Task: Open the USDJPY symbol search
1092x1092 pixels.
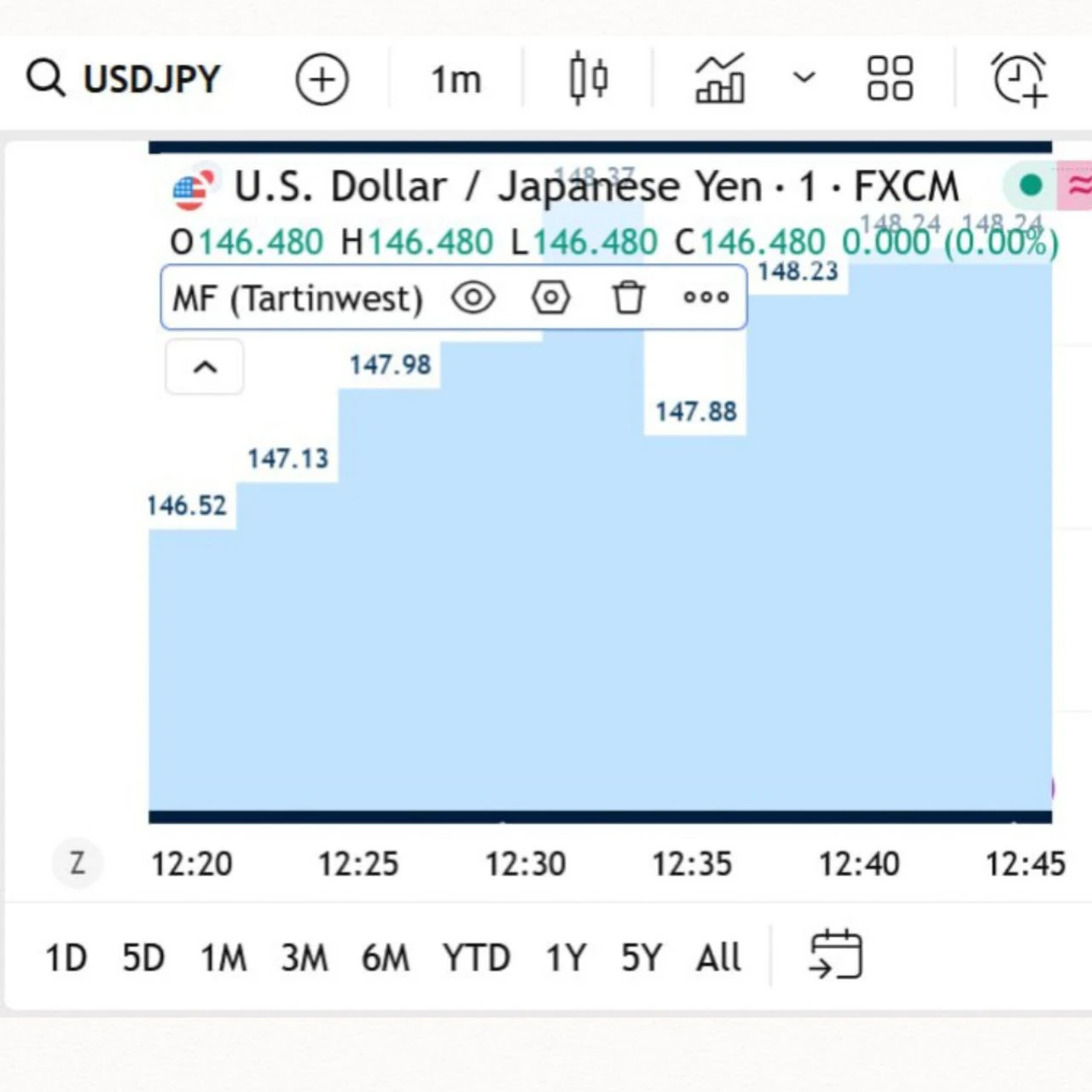Action: [125, 79]
